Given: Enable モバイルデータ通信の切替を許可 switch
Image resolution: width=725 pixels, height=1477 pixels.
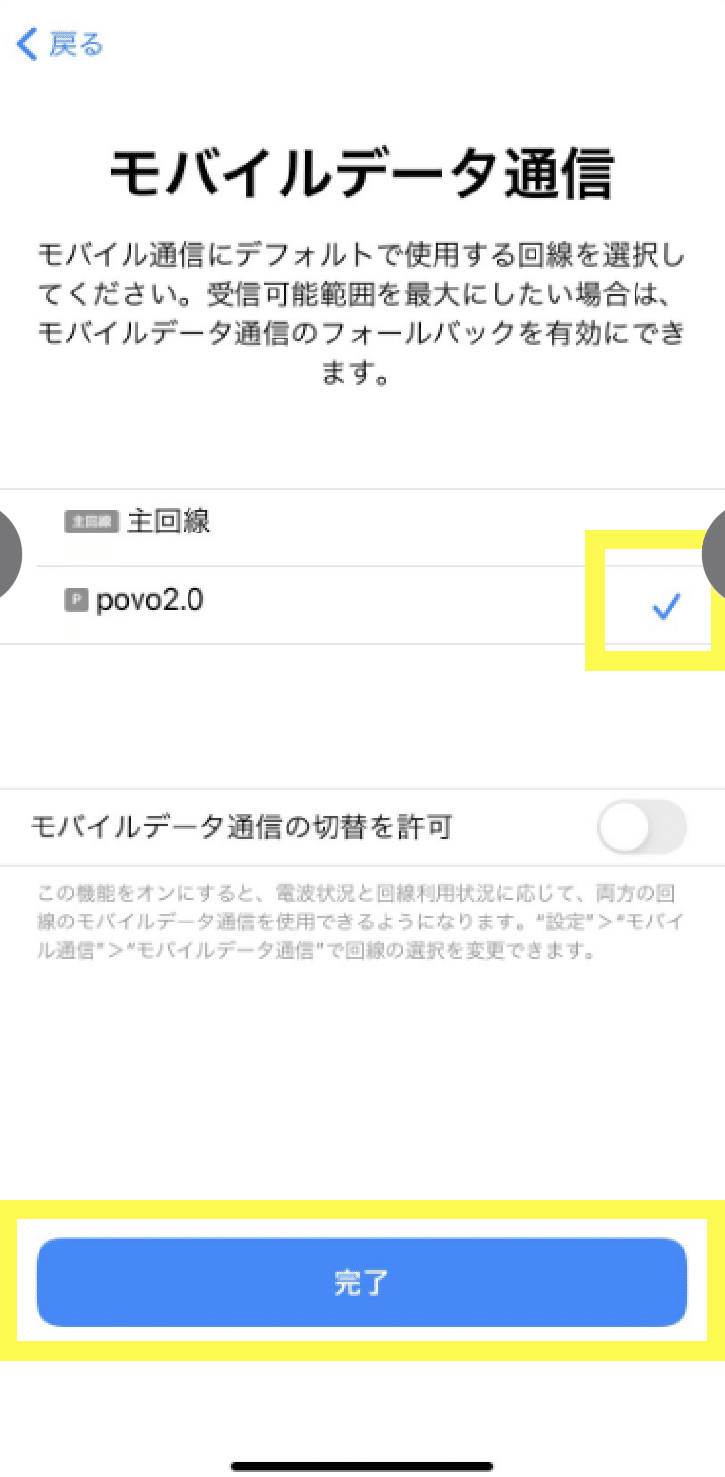Looking at the screenshot, I should [x=641, y=827].
